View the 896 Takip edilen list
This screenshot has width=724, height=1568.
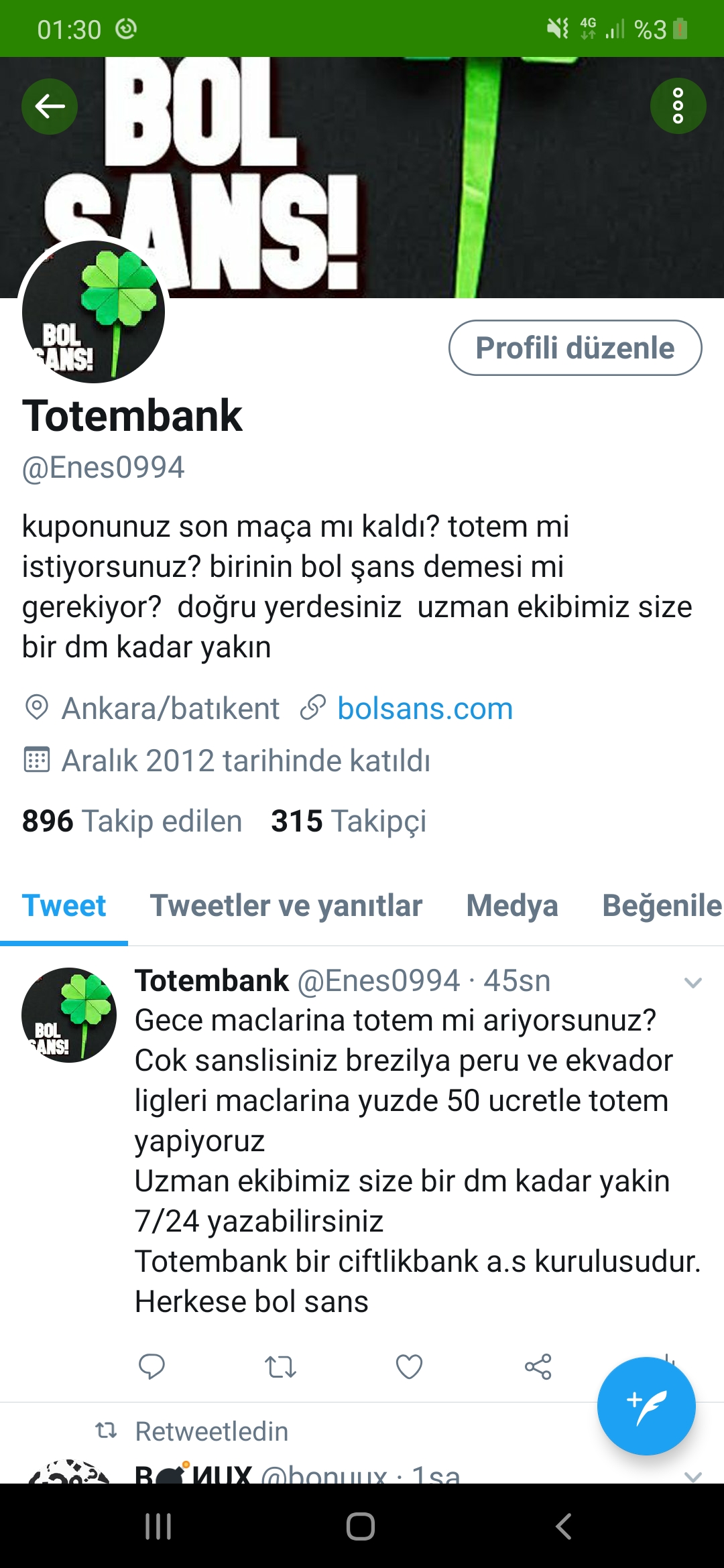(x=132, y=821)
